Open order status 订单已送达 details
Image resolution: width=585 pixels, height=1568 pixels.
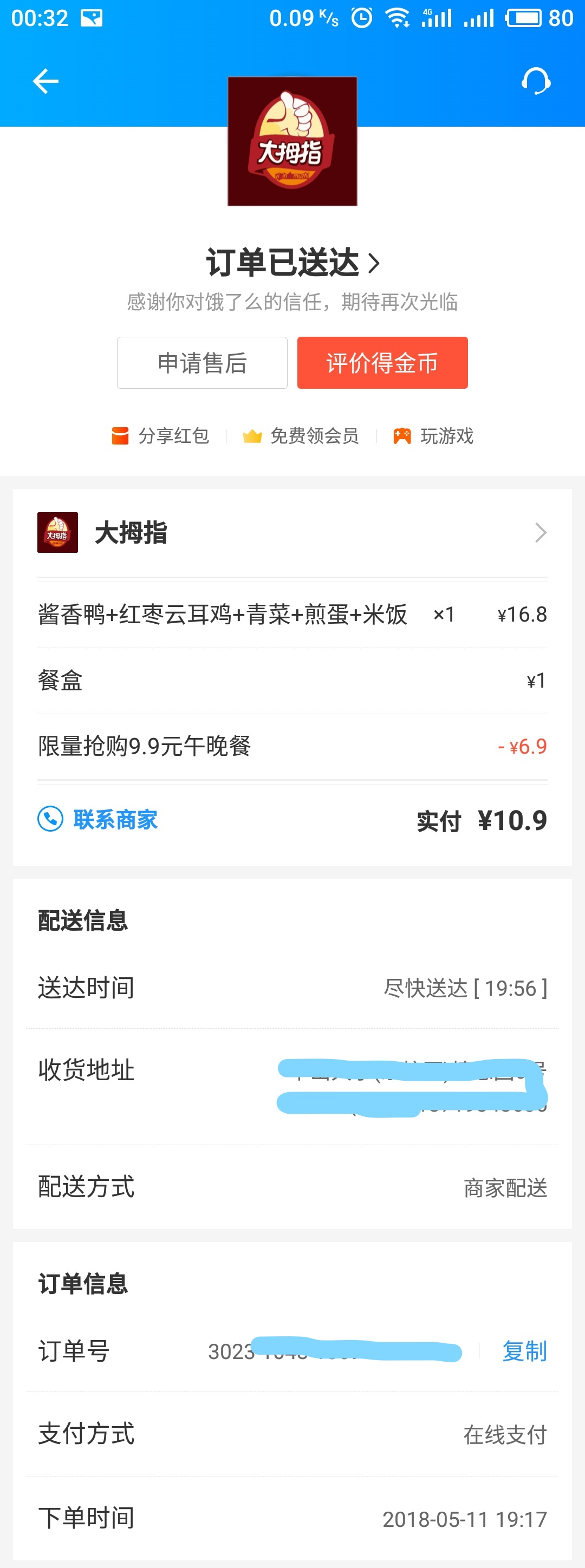click(293, 263)
